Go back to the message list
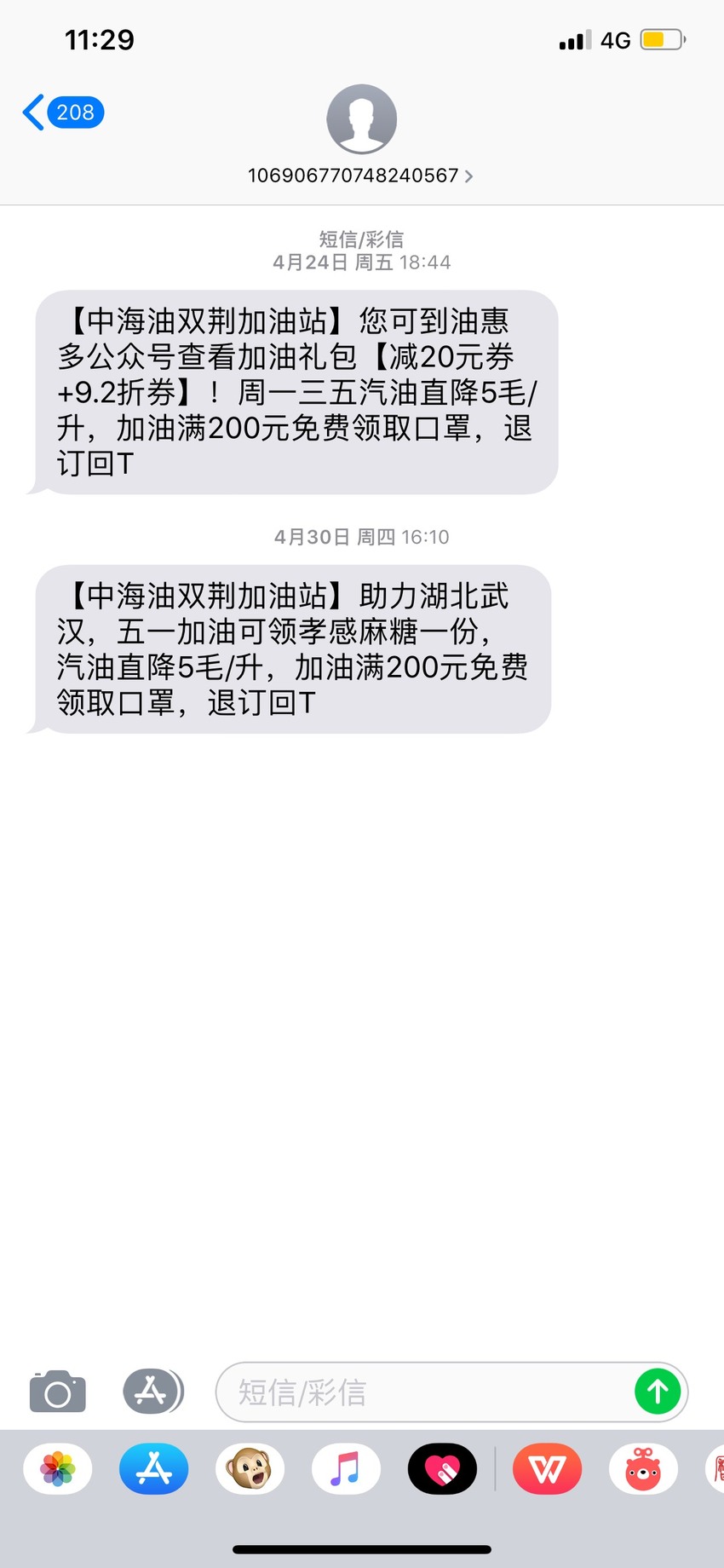The height and width of the screenshot is (1568, 724). point(62,112)
